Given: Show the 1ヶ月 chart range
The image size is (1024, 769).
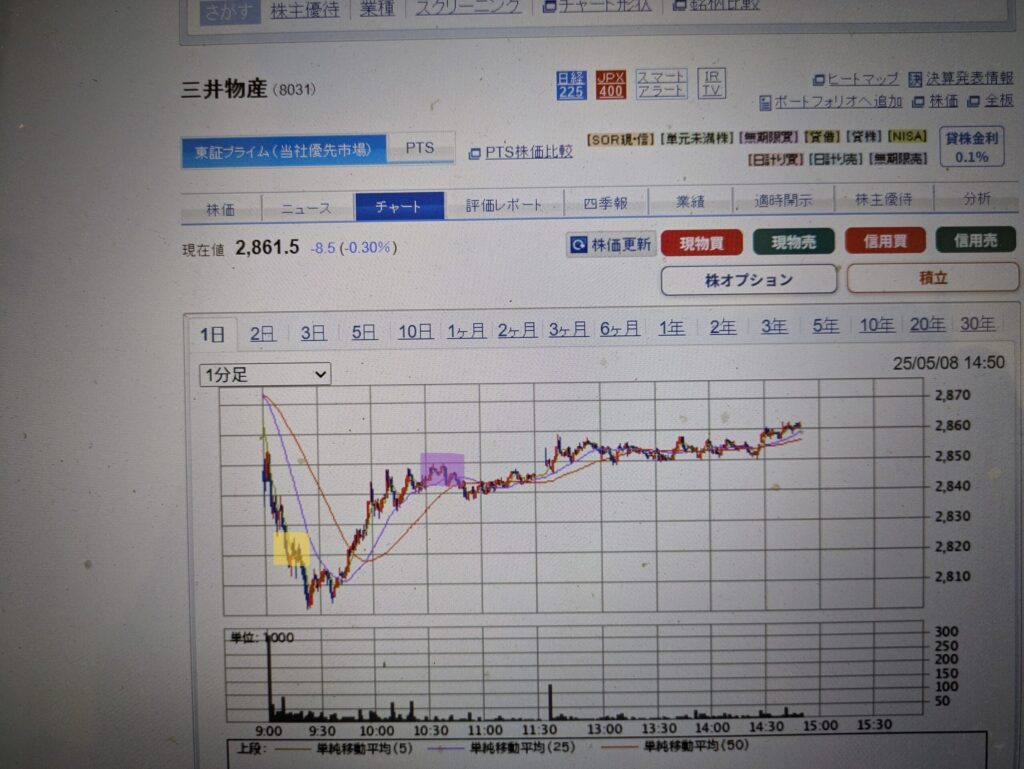Looking at the screenshot, I should (x=467, y=331).
